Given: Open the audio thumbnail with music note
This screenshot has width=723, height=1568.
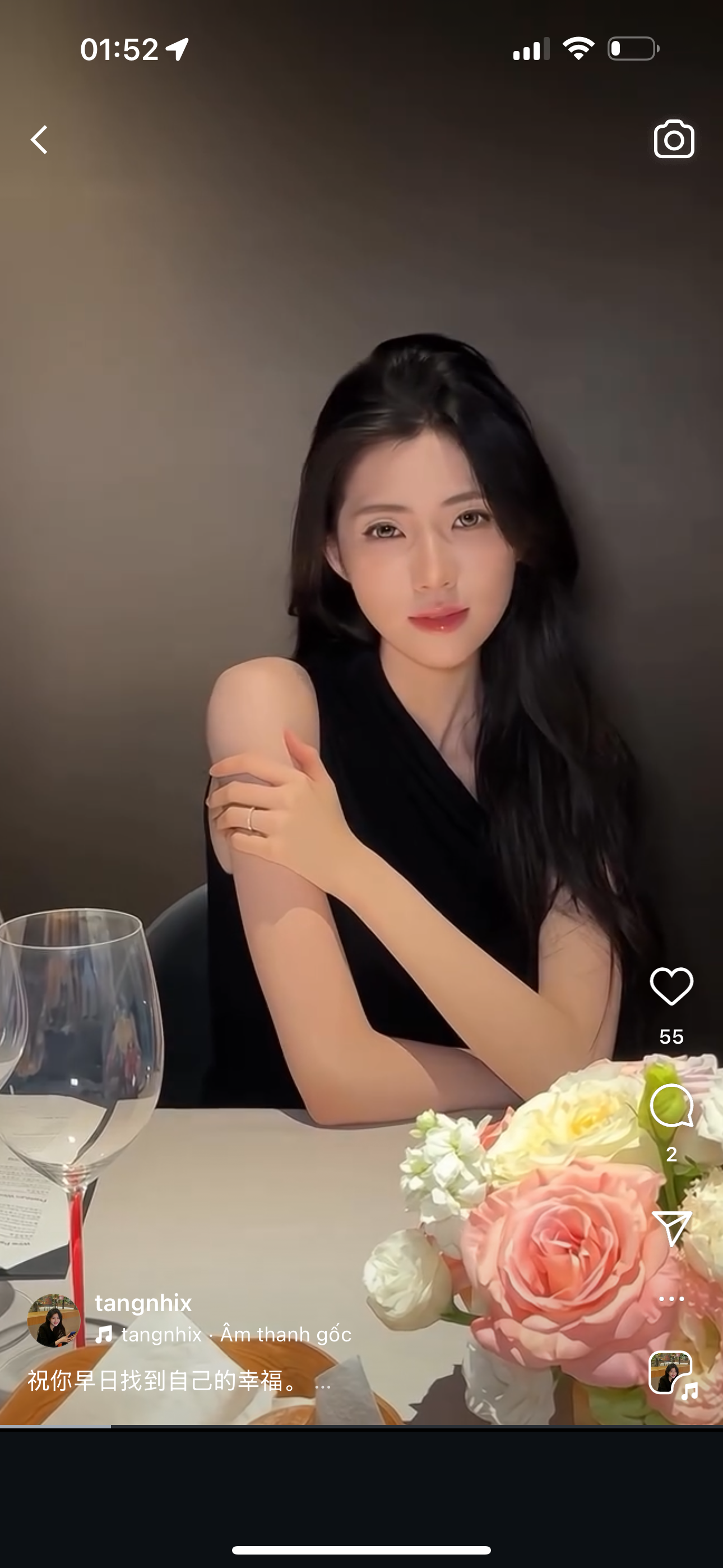Looking at the screenshot, I should pyautogui.click(x=671, y=1373).
